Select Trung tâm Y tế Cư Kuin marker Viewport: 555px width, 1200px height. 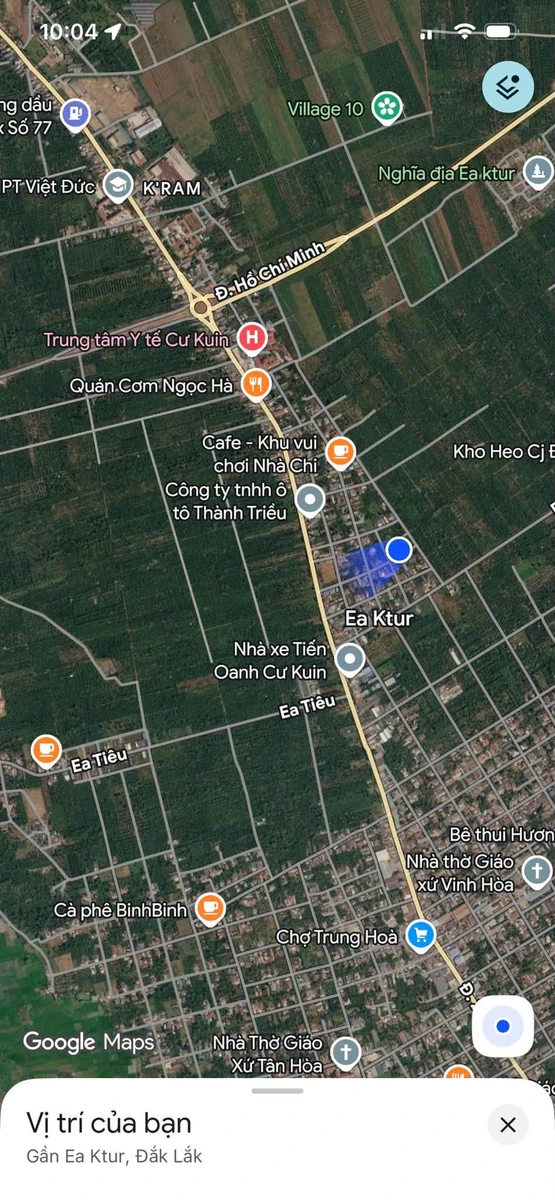tap(253, 338)
